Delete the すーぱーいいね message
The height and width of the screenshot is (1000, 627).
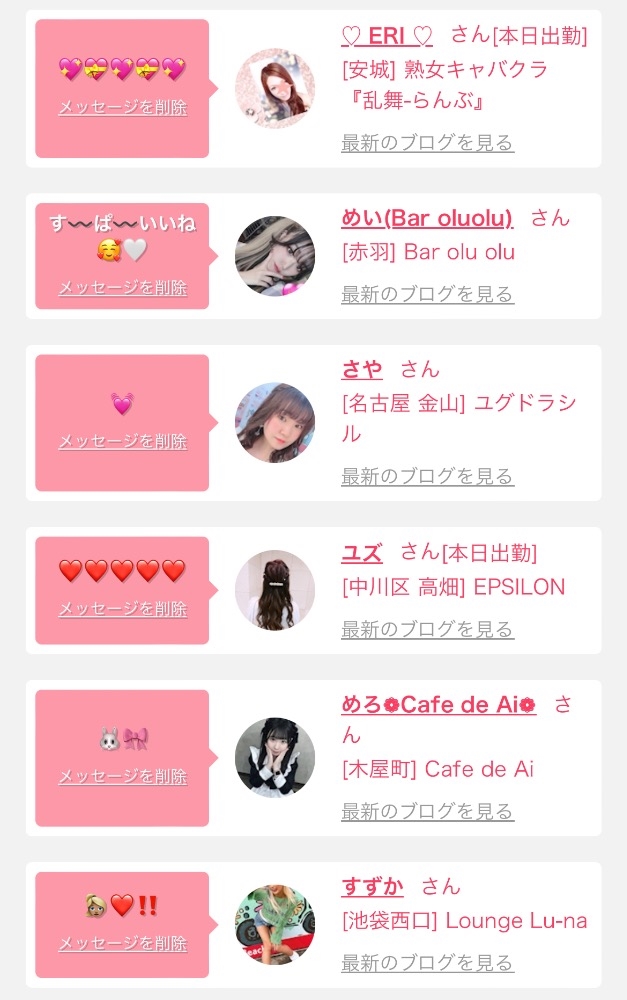click(122, 287)
